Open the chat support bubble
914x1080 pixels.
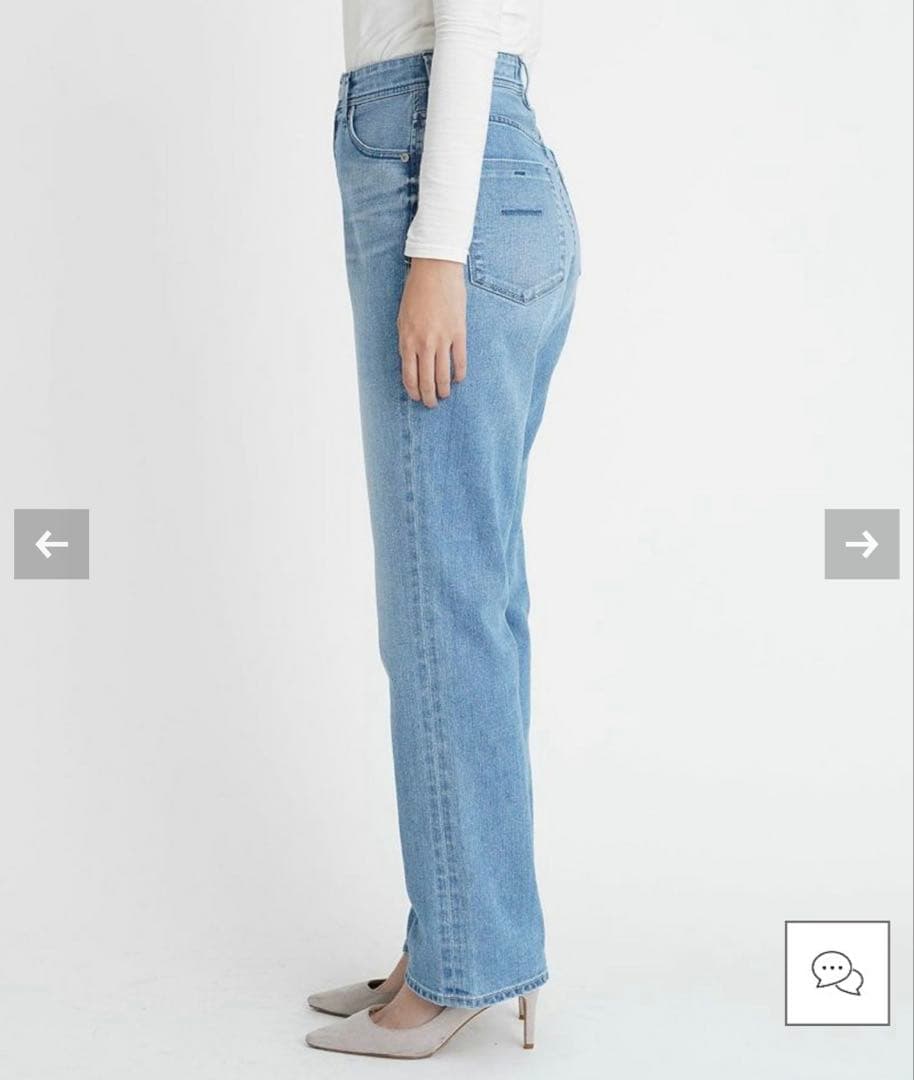pyautogui.click(x=837, y=973)
